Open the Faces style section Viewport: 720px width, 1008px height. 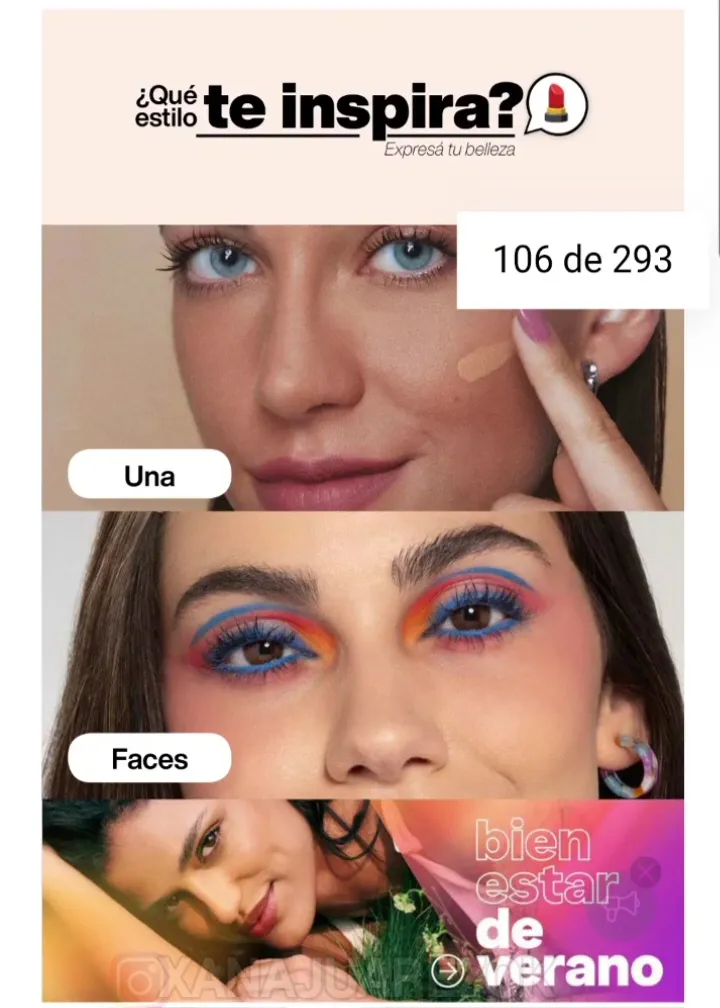click(x=149, y=759)
